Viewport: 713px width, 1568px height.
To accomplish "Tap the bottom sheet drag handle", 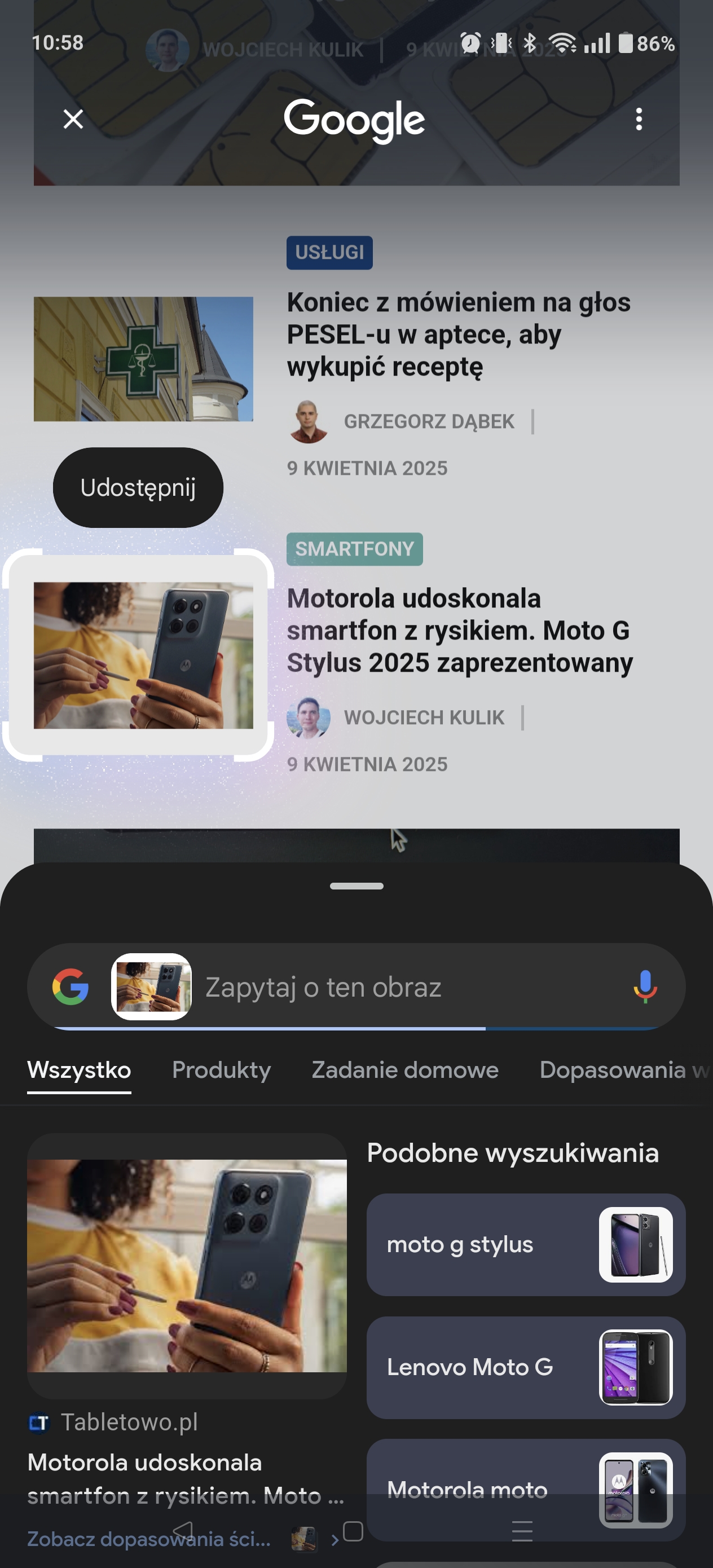I will (356, 886).
